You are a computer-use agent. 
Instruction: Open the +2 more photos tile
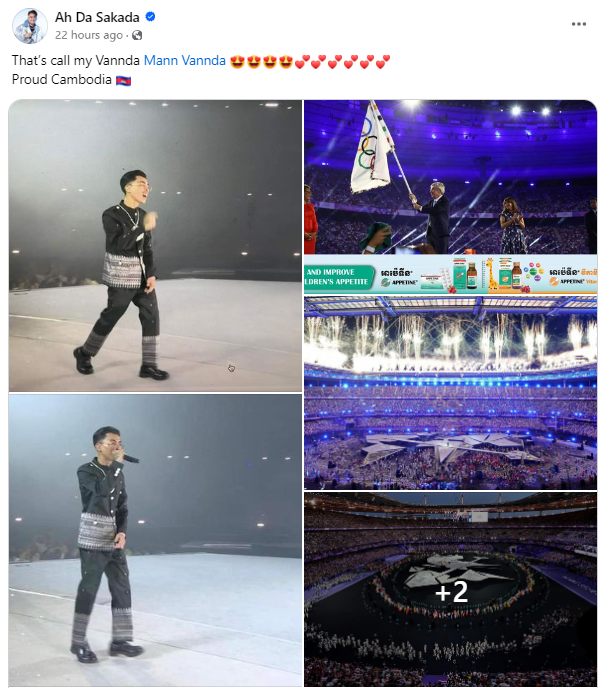tap(450, 590)
